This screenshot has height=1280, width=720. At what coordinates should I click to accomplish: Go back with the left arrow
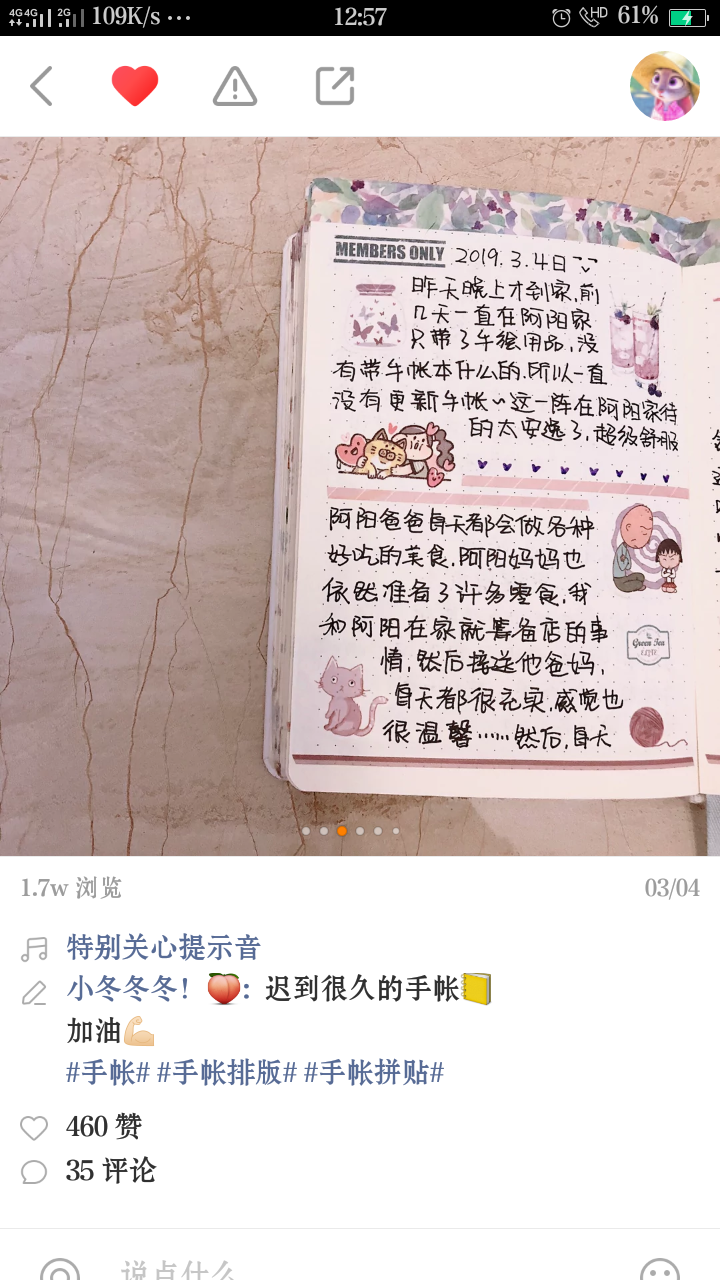[41, 86]
